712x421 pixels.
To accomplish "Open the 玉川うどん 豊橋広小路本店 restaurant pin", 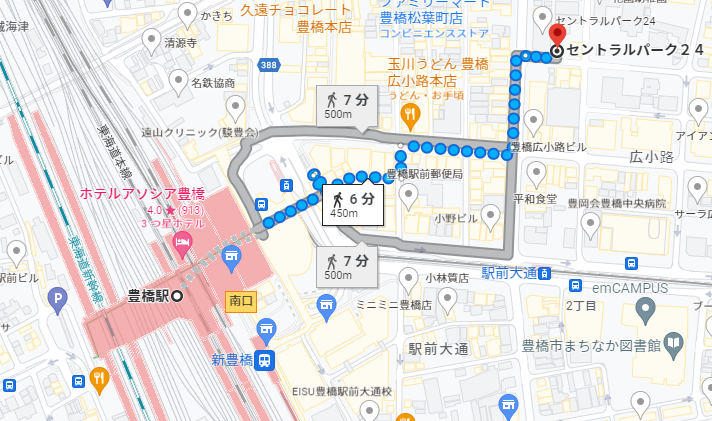I will tap(409, 116).
